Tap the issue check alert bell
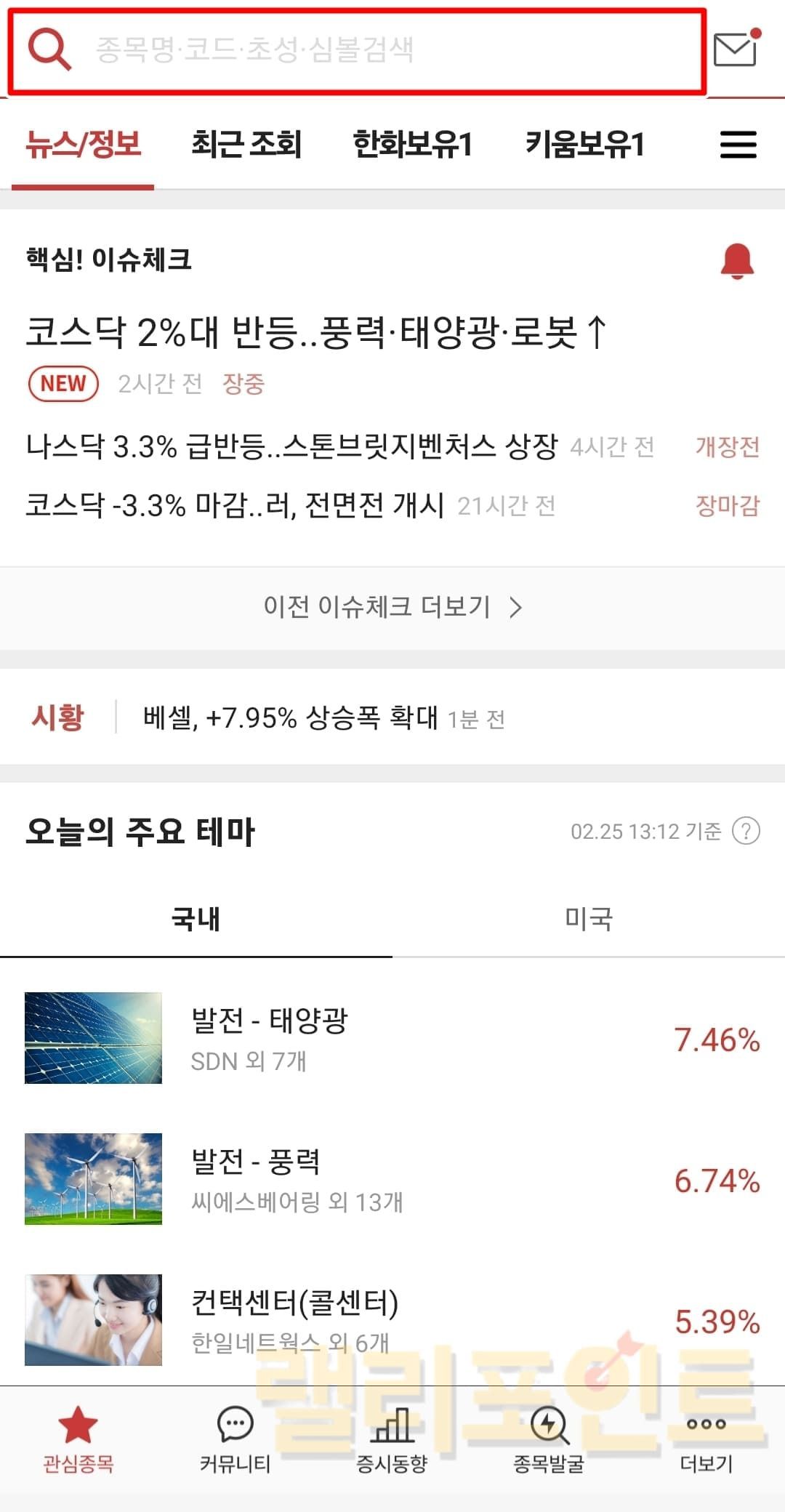 736,260
